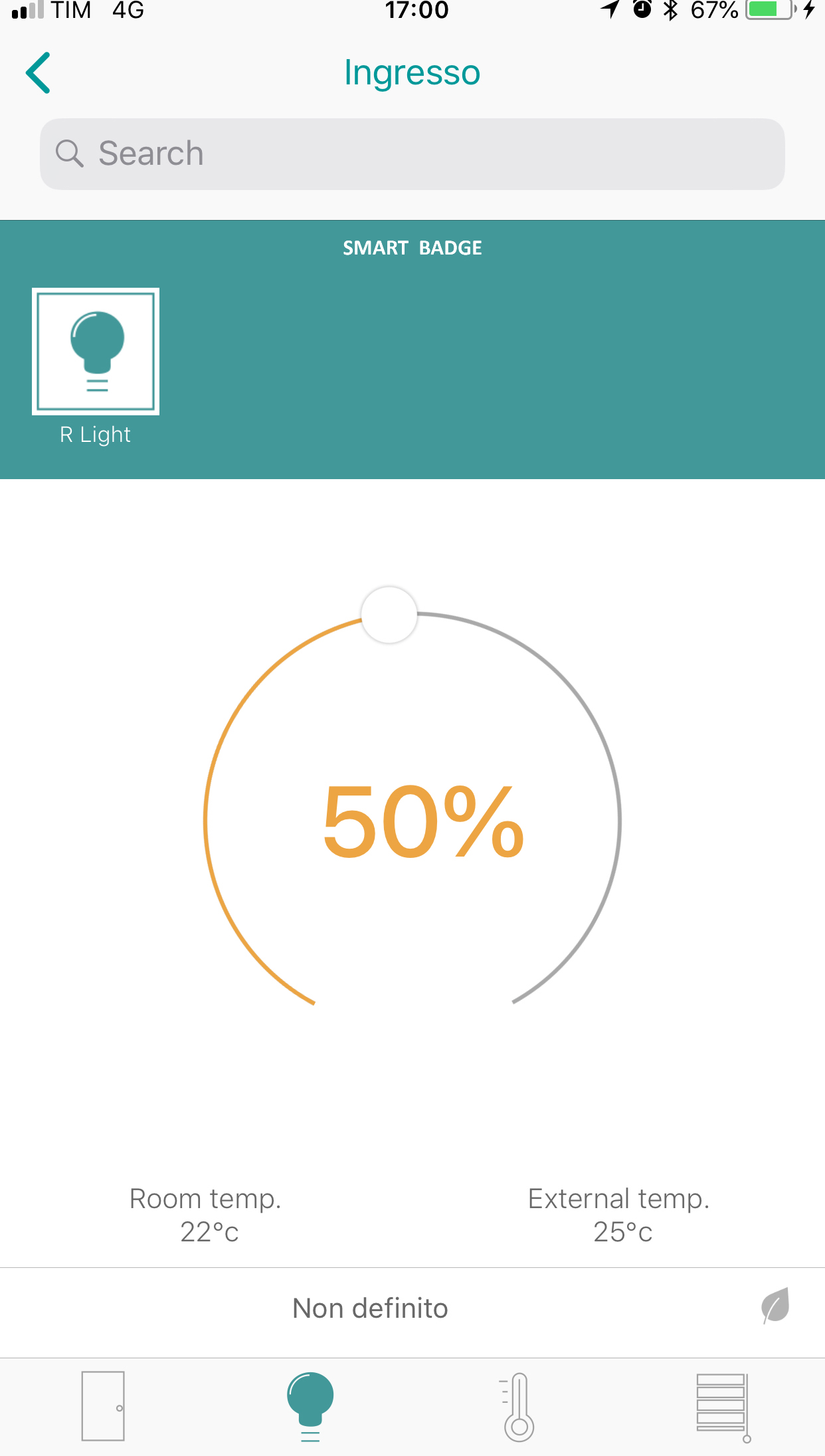This screenshot has width=825, height=1456.
Task: Switch to the light bulb tab
Action: point(310,1405)
